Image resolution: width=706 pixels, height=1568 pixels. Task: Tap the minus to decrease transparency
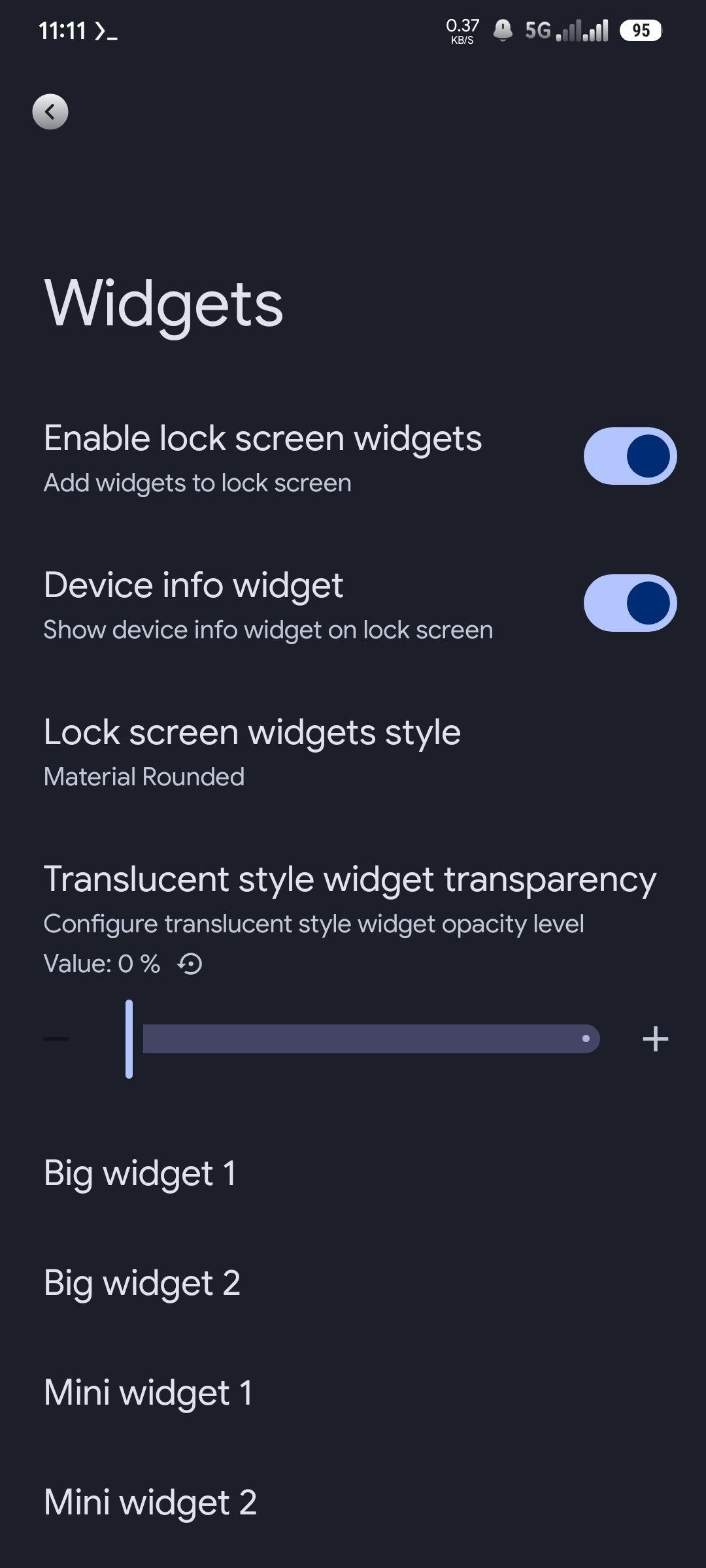click(x=56, y=1039)
